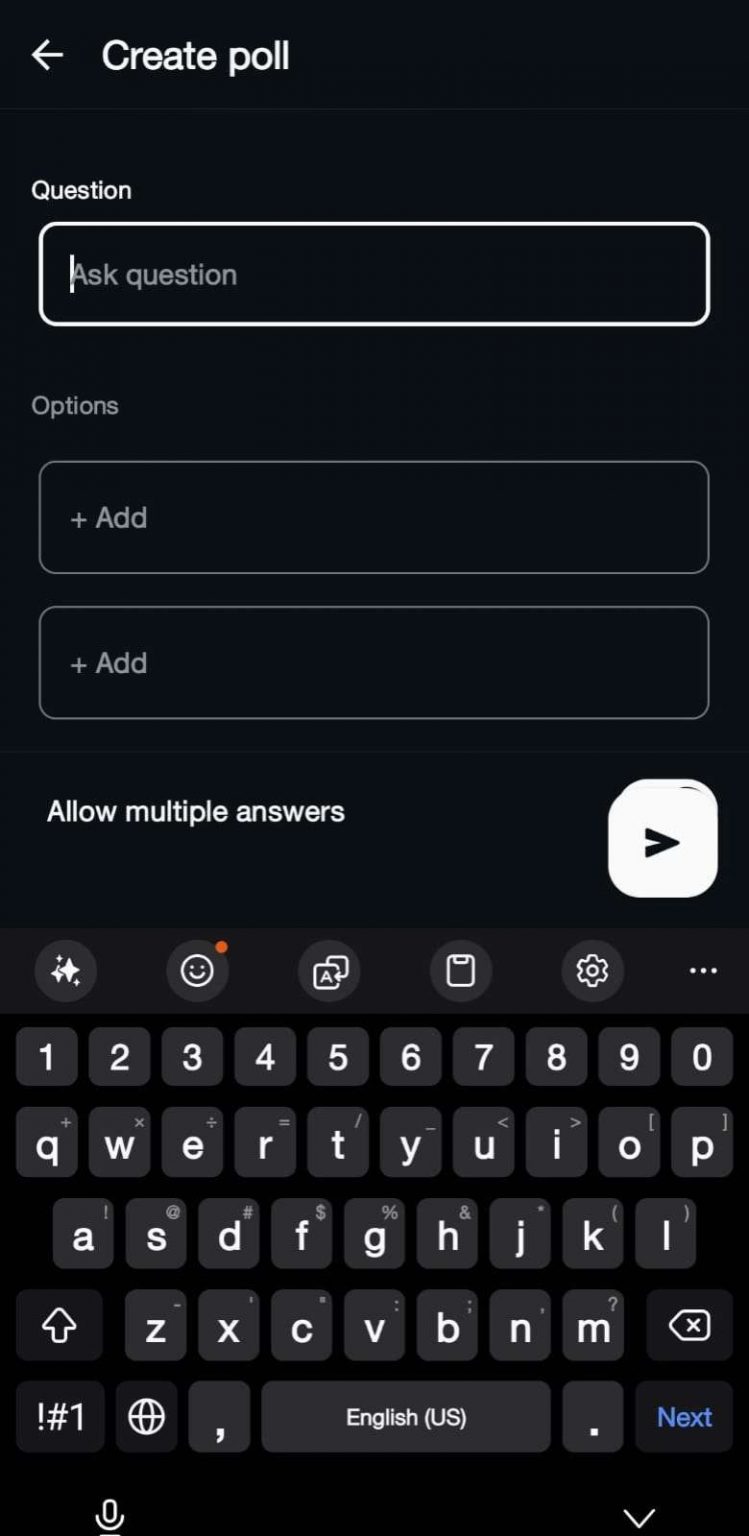Tap the Next key on keyboard
Image resolution: width=749 pixels, height=1536 pixels.
(x=684, y=1417)
